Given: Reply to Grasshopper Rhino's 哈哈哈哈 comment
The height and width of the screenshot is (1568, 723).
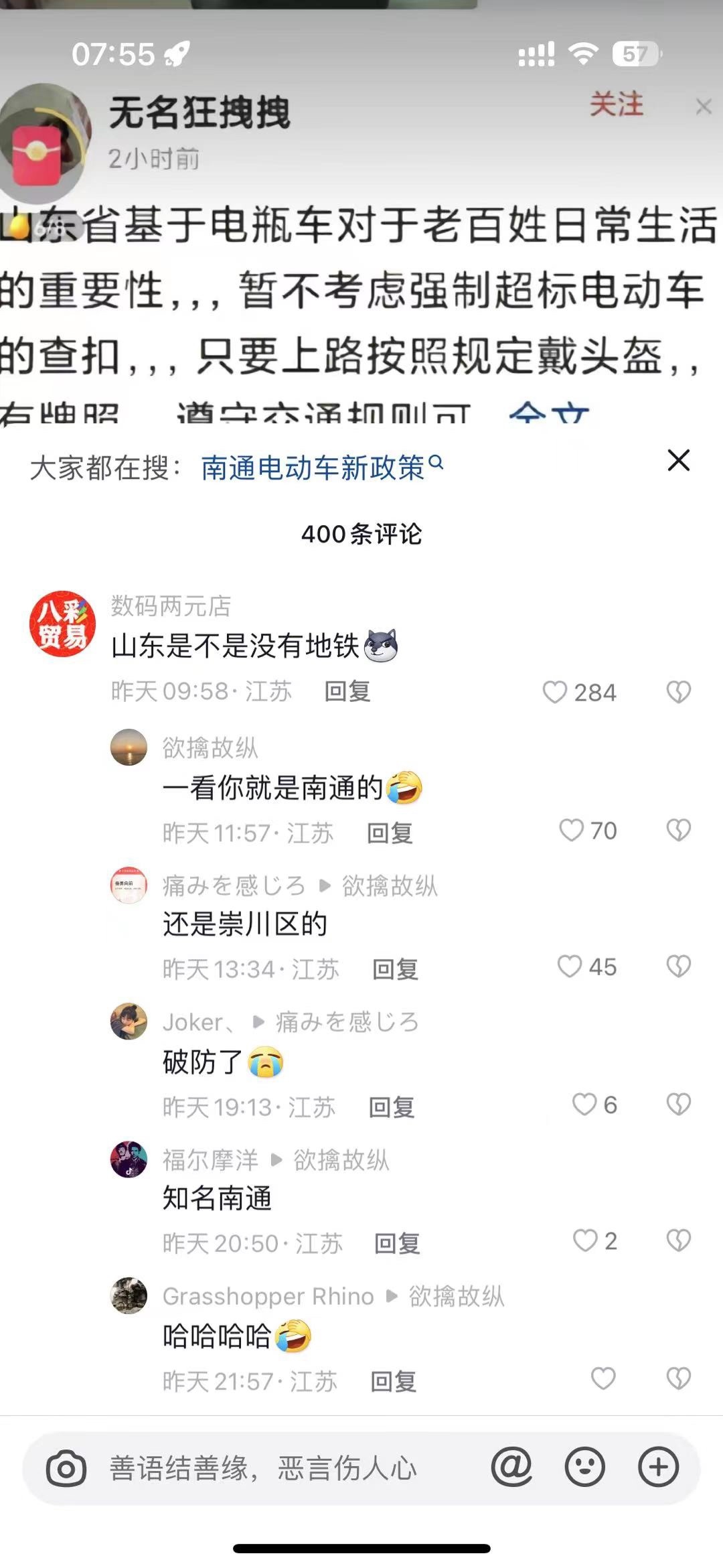Looking at the screenshot, I should (x=394, y=1381).
